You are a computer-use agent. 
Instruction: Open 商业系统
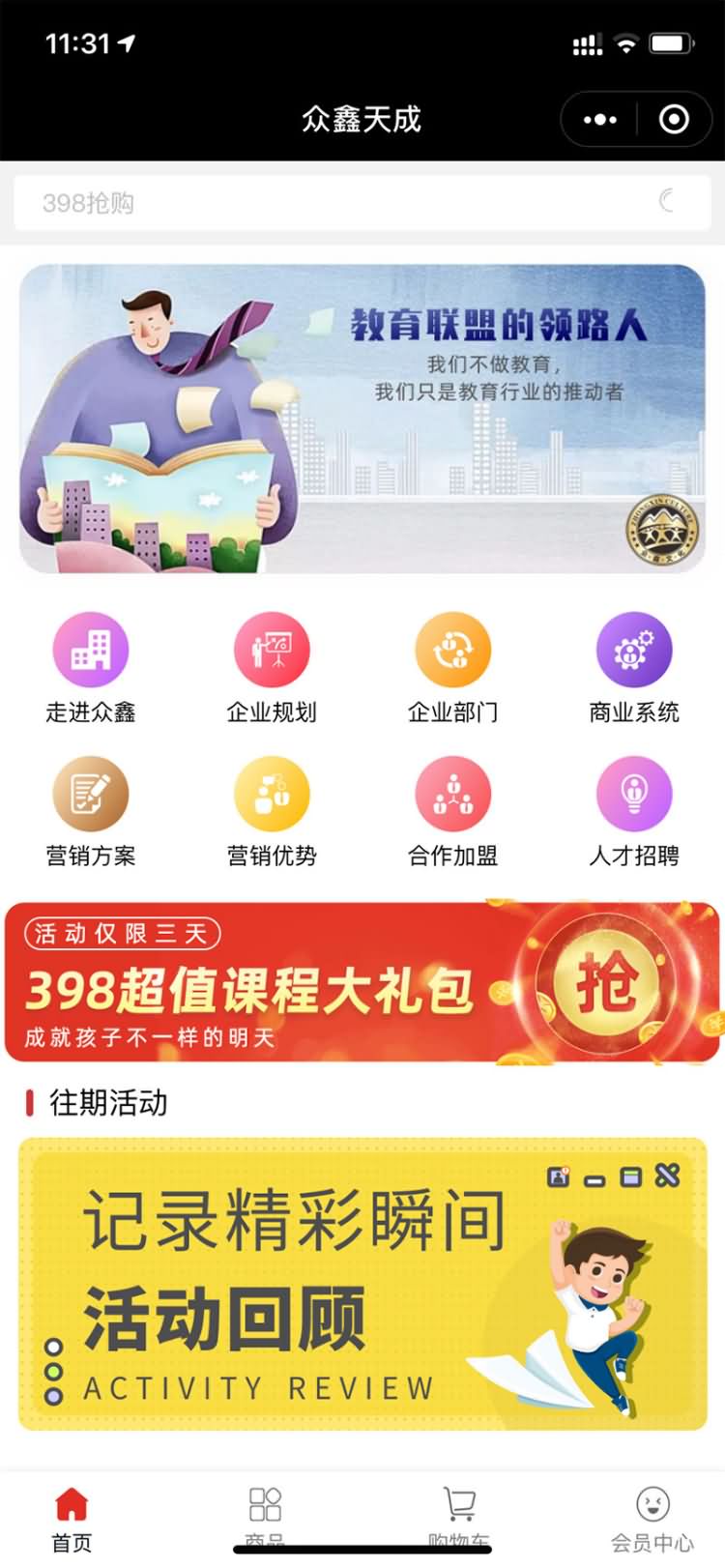[634, 667]
